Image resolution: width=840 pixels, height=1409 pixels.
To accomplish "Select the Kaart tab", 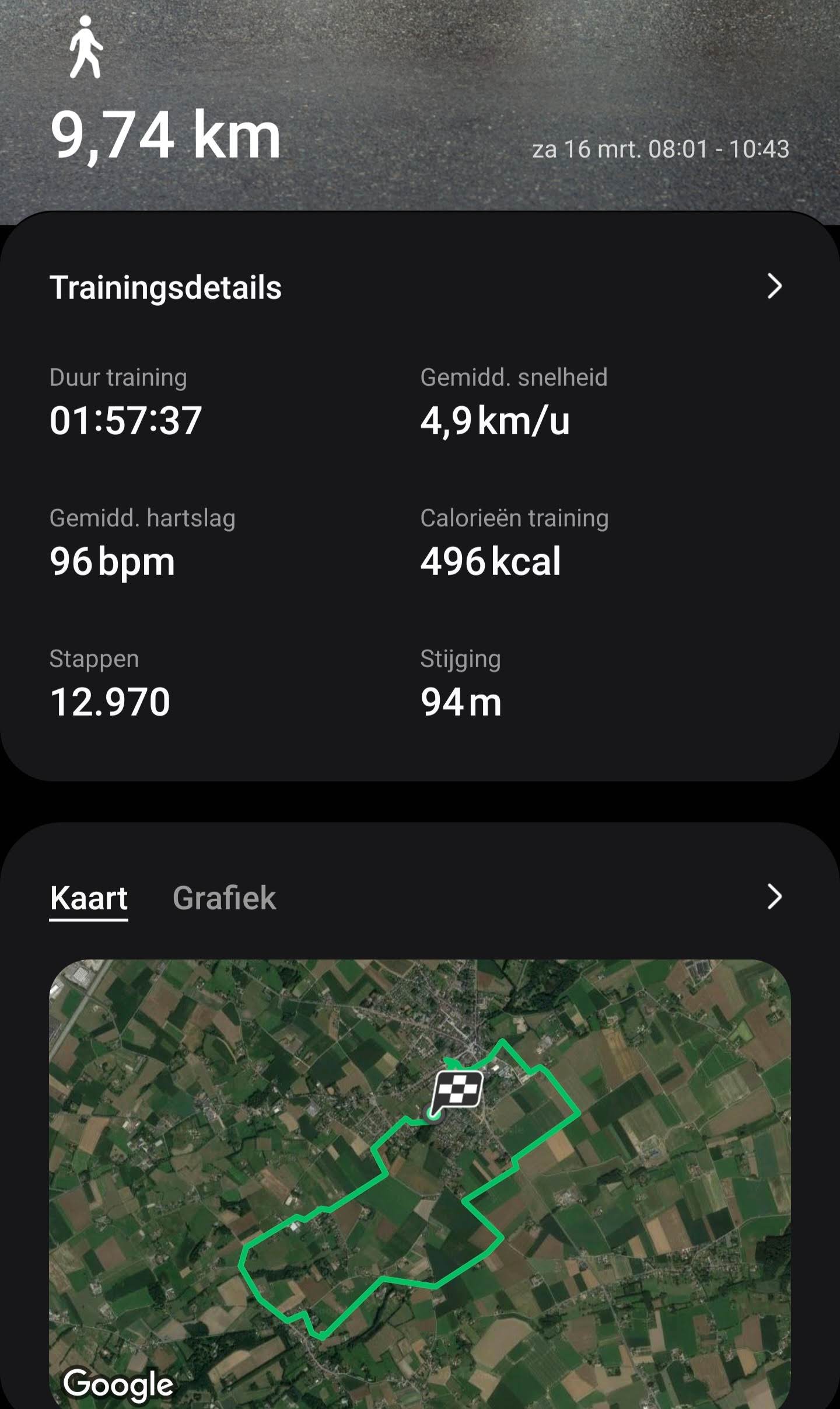I will click(x=89, y=898).
